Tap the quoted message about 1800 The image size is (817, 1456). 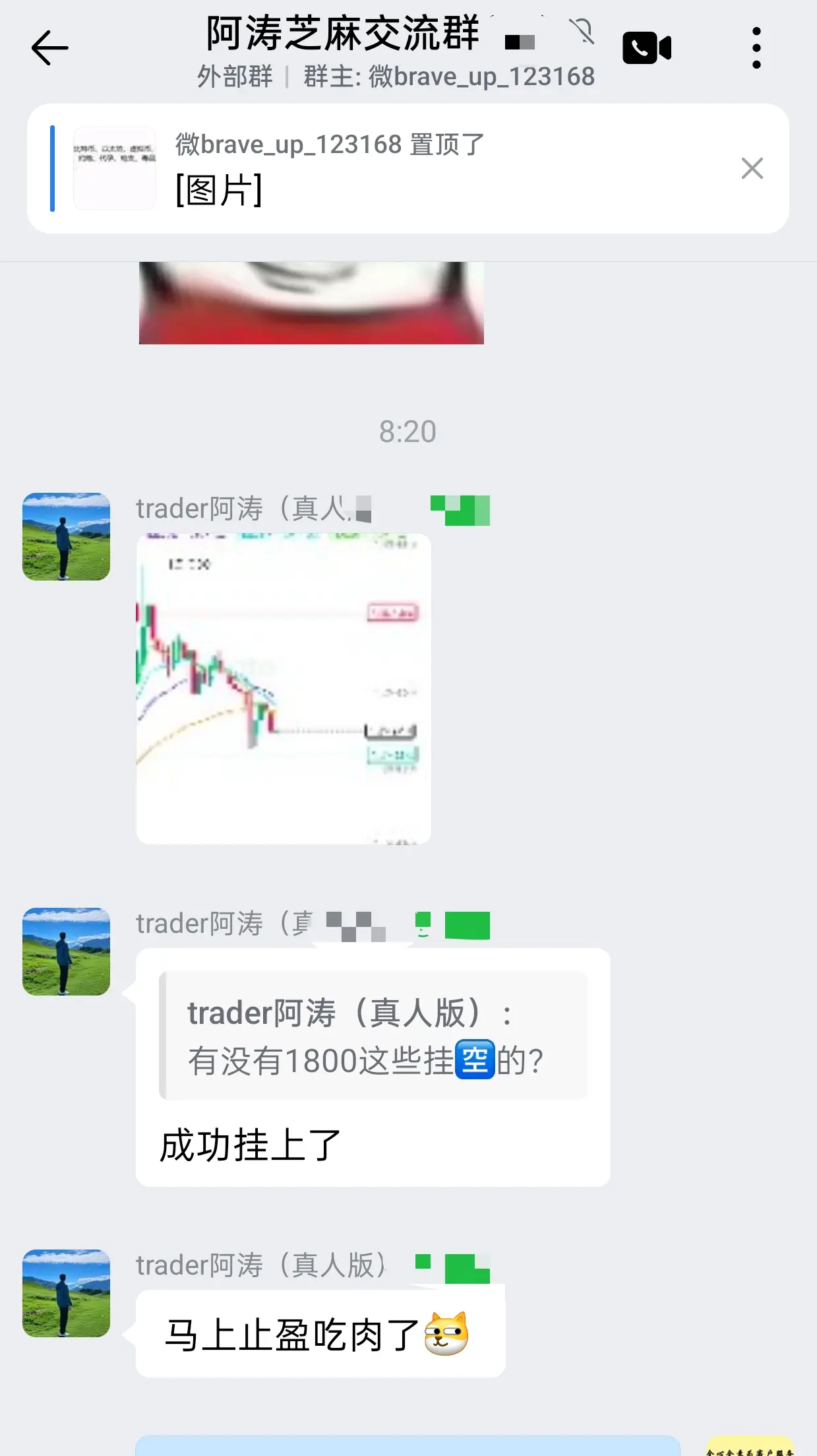click(x=373, y=1036)
